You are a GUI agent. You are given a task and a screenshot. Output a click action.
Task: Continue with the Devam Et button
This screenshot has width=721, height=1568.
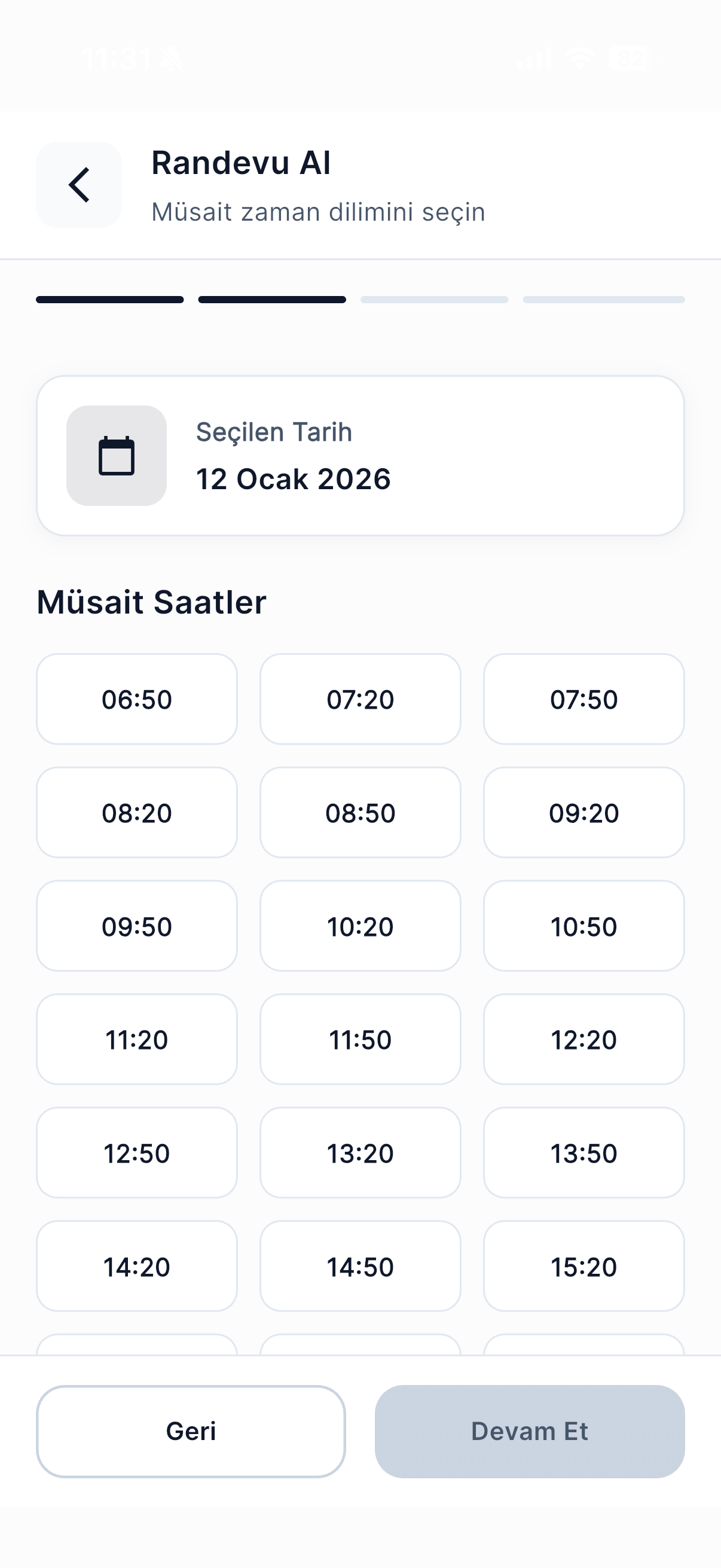tap(529, 1431)
